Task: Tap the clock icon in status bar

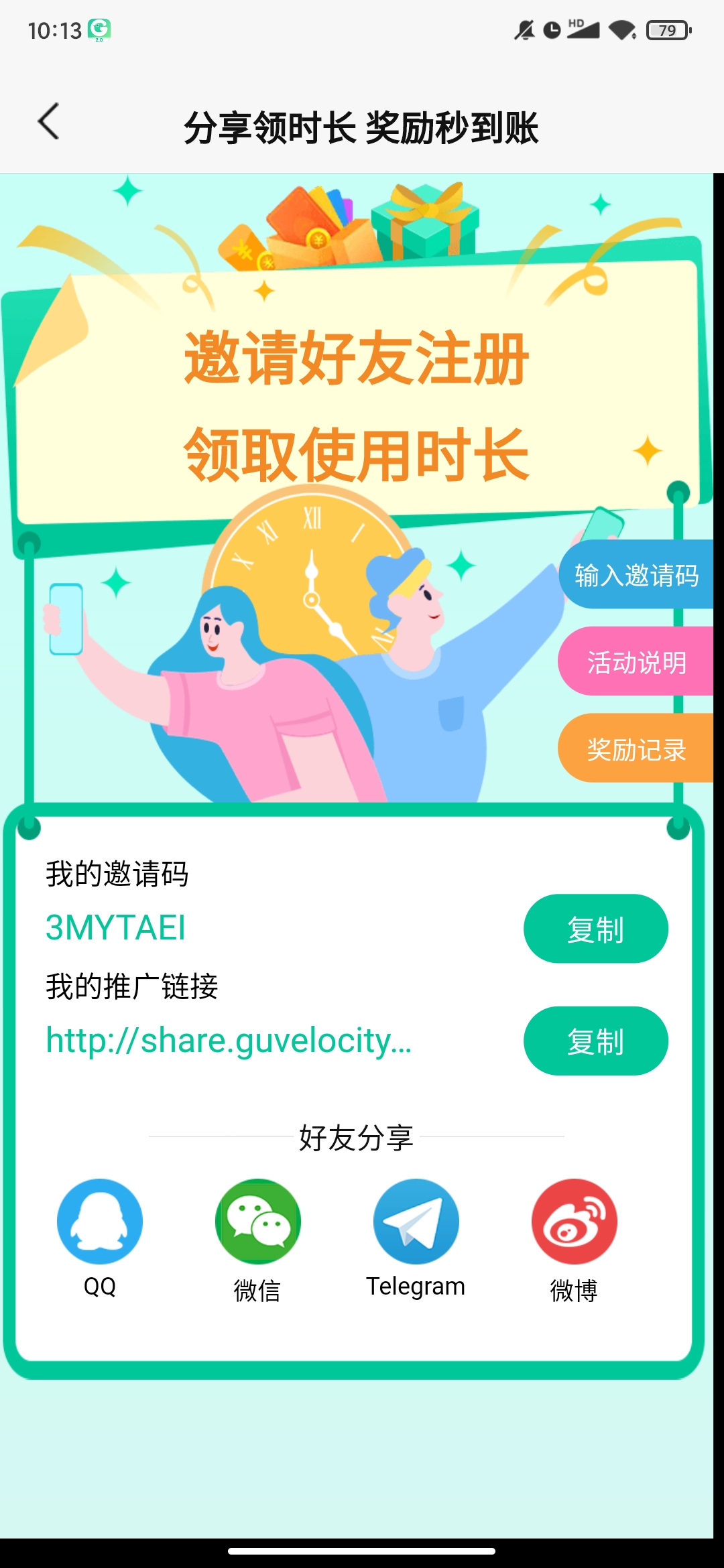Action: click(551, 28)
